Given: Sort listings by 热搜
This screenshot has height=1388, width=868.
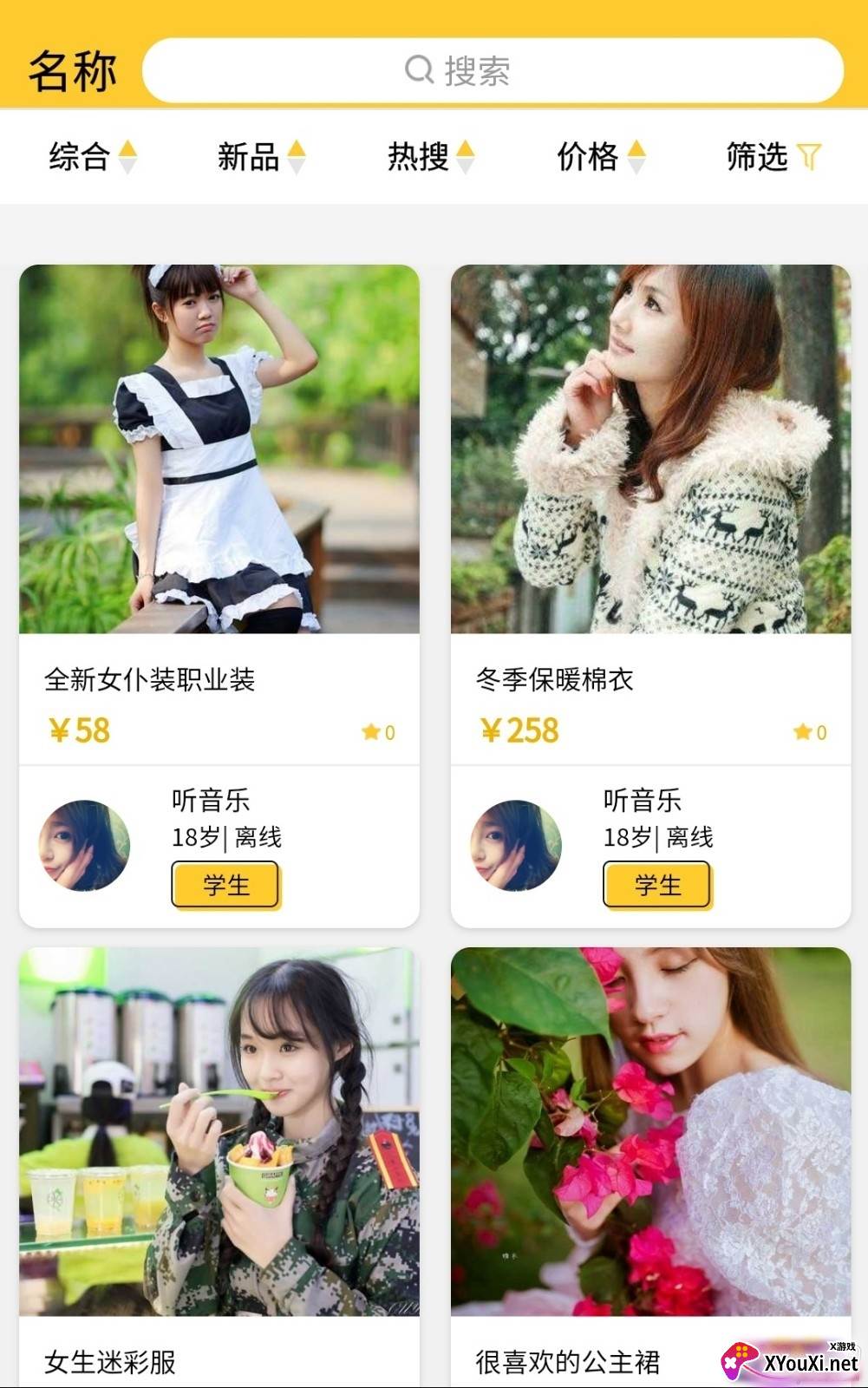Looking at the screenshot, I should (x=430, y=157).
